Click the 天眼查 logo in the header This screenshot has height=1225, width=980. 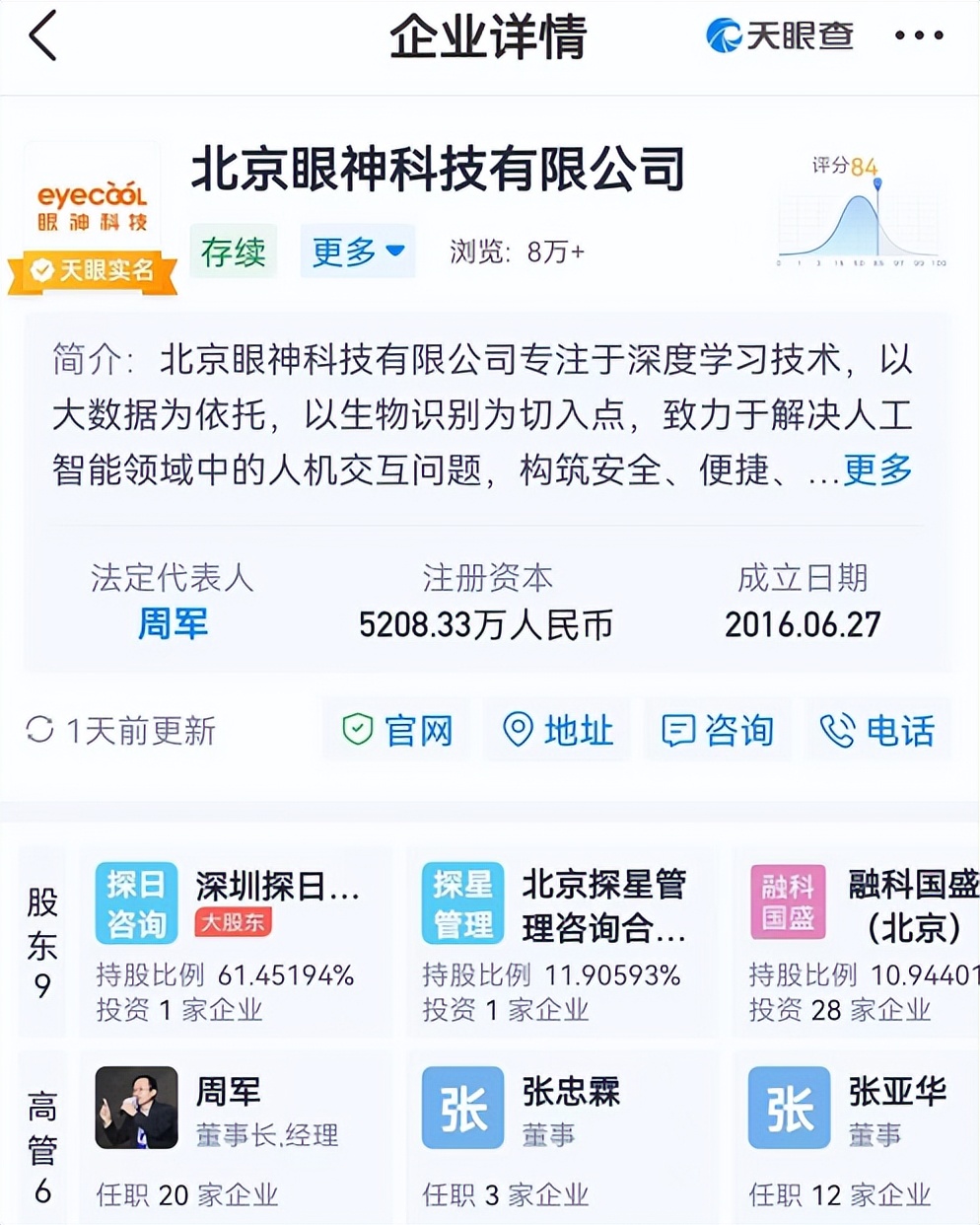pyautogui.click(x=779, y=36)
